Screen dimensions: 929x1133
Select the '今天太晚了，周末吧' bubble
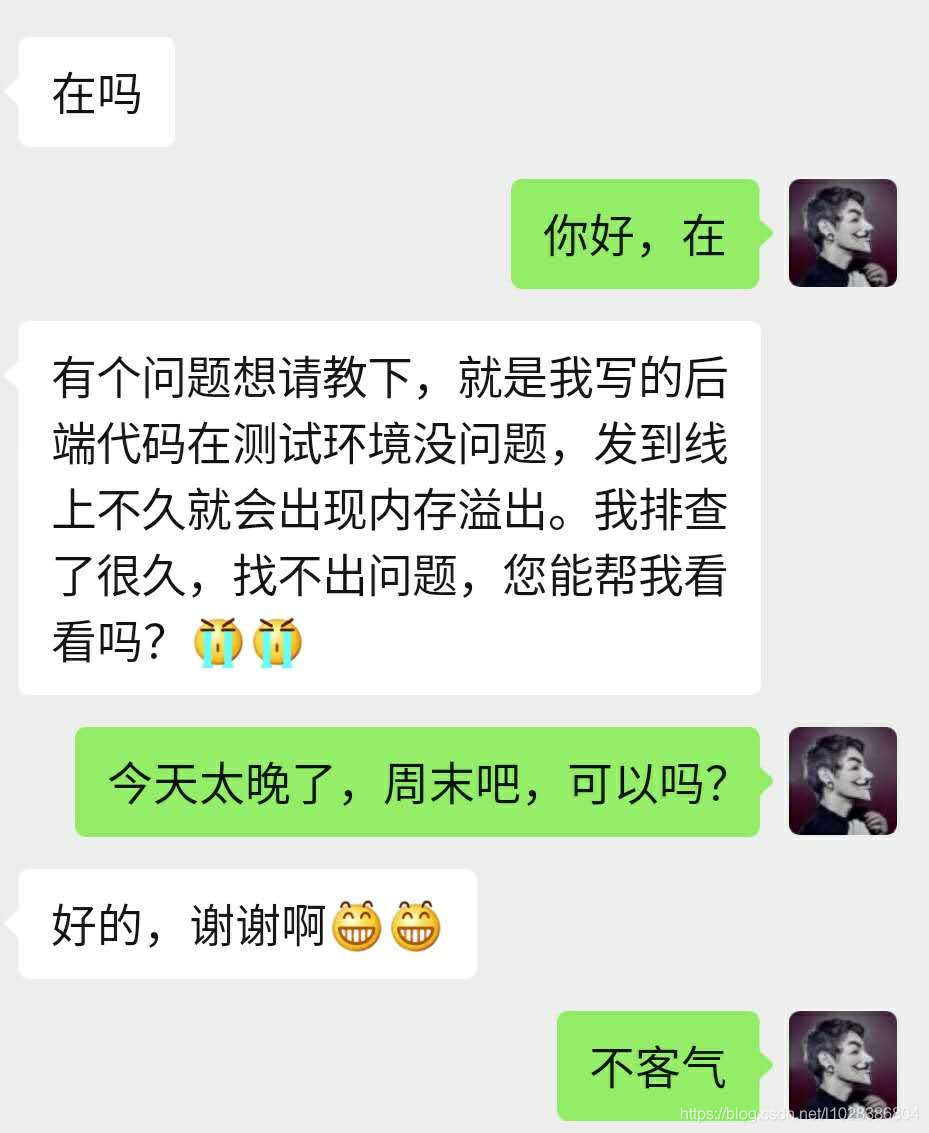click(420, 781)
